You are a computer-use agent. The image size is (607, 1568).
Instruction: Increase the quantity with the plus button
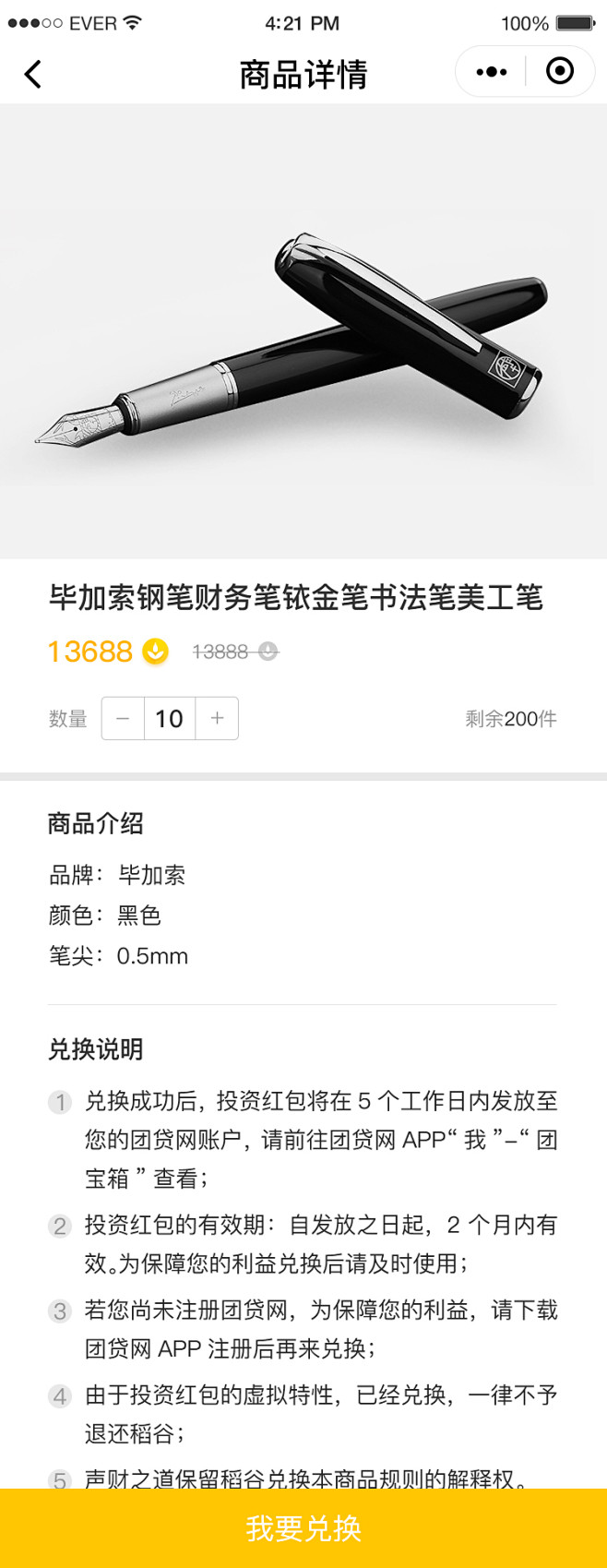point(217,718)
